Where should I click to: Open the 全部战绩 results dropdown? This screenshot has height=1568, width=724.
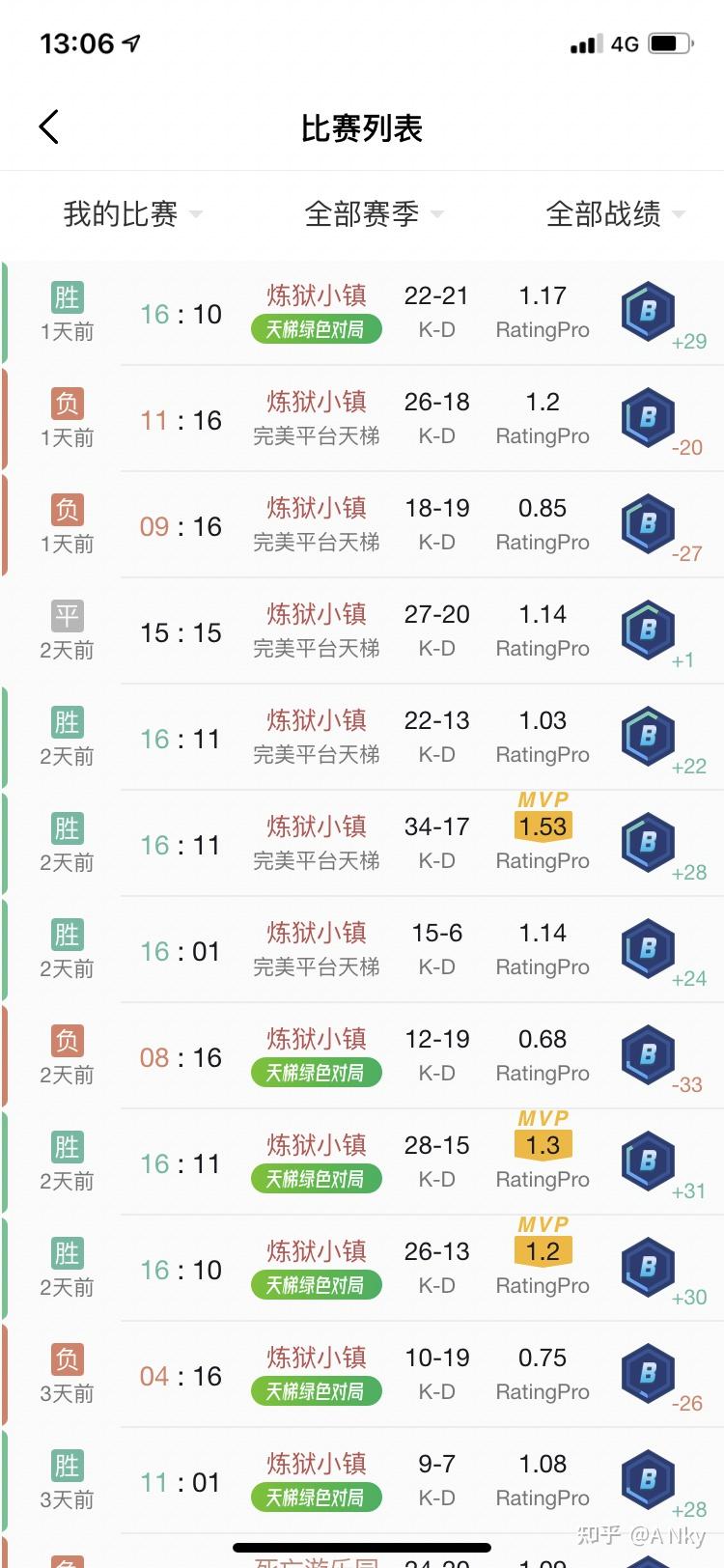pos(616,213)
